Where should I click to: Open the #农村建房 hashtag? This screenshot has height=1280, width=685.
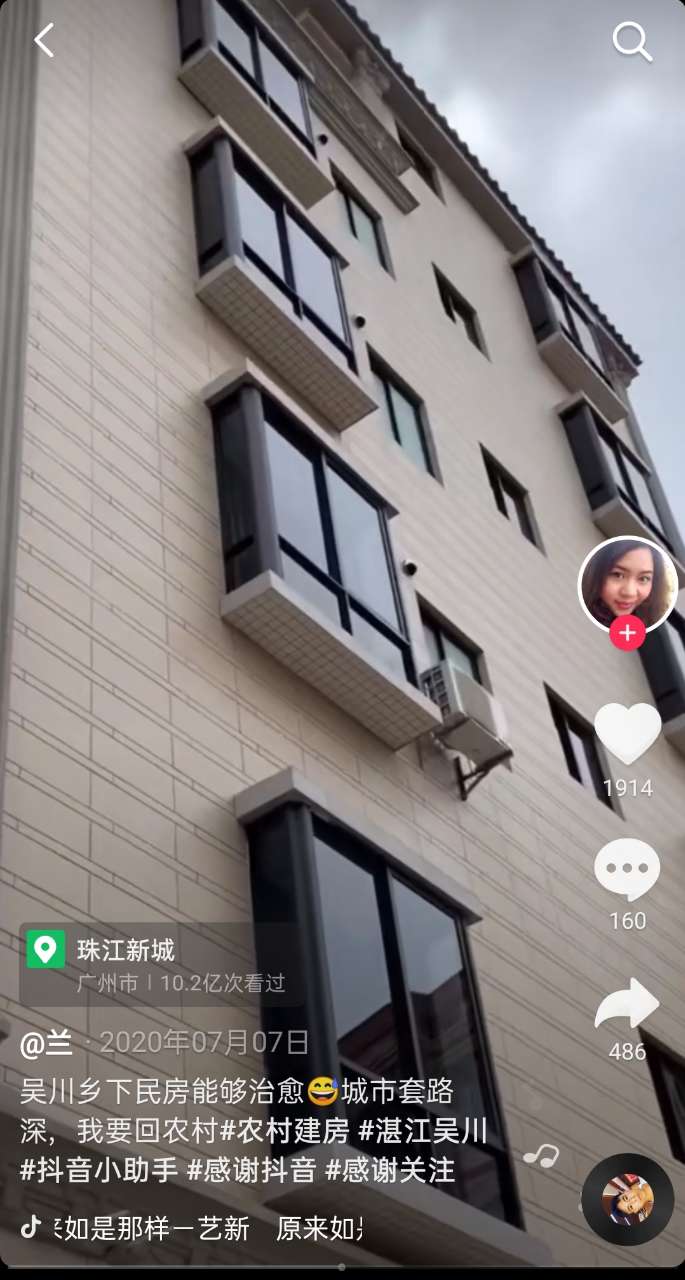[x=285, y=1131]
